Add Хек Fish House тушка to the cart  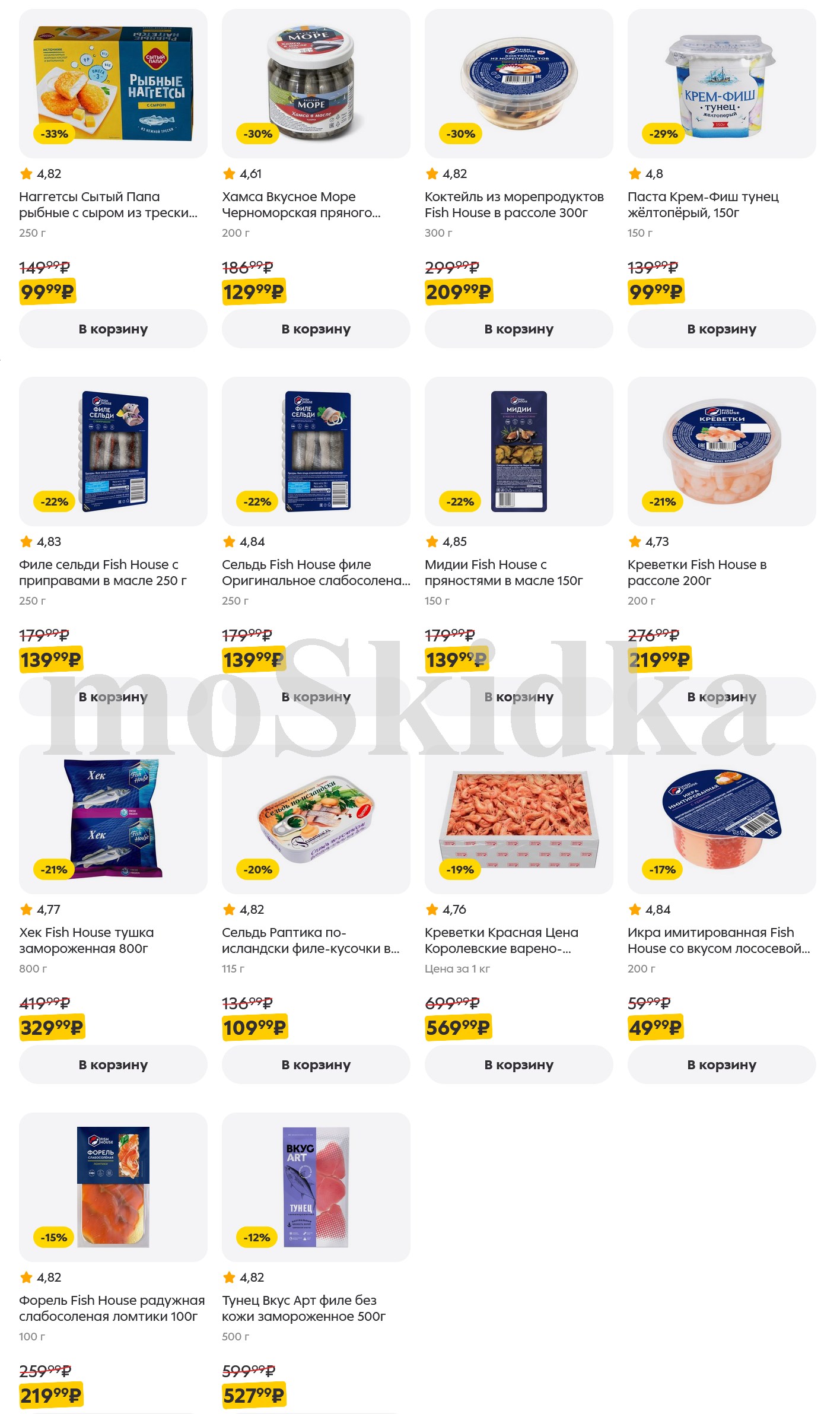(113, 1065)
